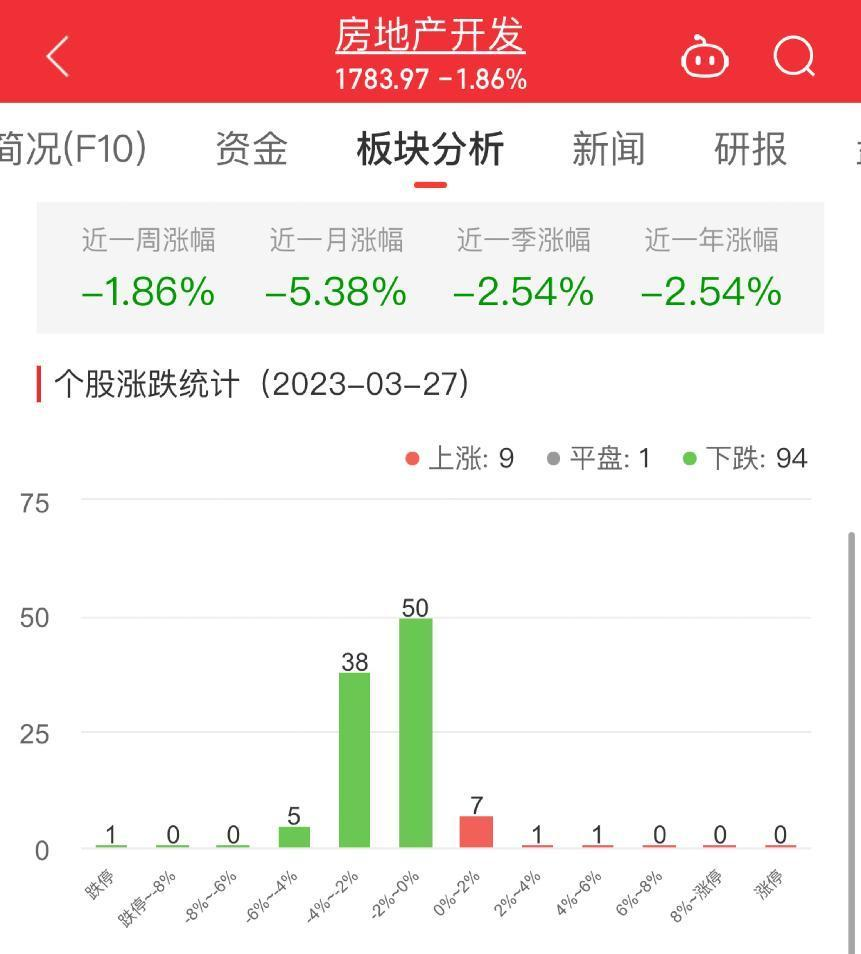Image resolution: width=861 pixels, height=954 pixels.
Task: Switch to the 简况(F10) tab
Action: (x=72, y=149)
